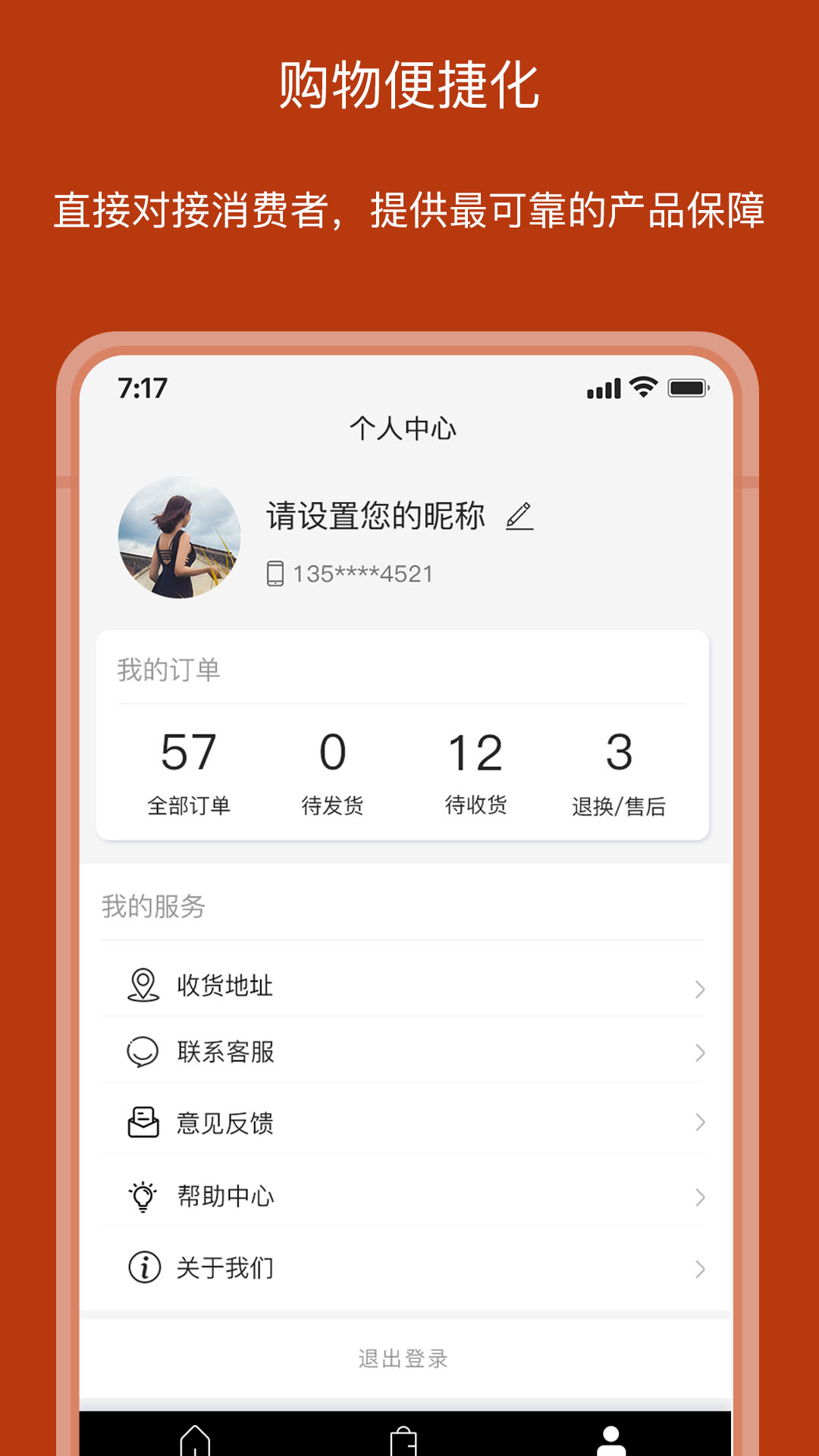Expand 帮助中心 with its chevron arrow
This screenshot has width=819, height=1456.
pos(698,1195)
